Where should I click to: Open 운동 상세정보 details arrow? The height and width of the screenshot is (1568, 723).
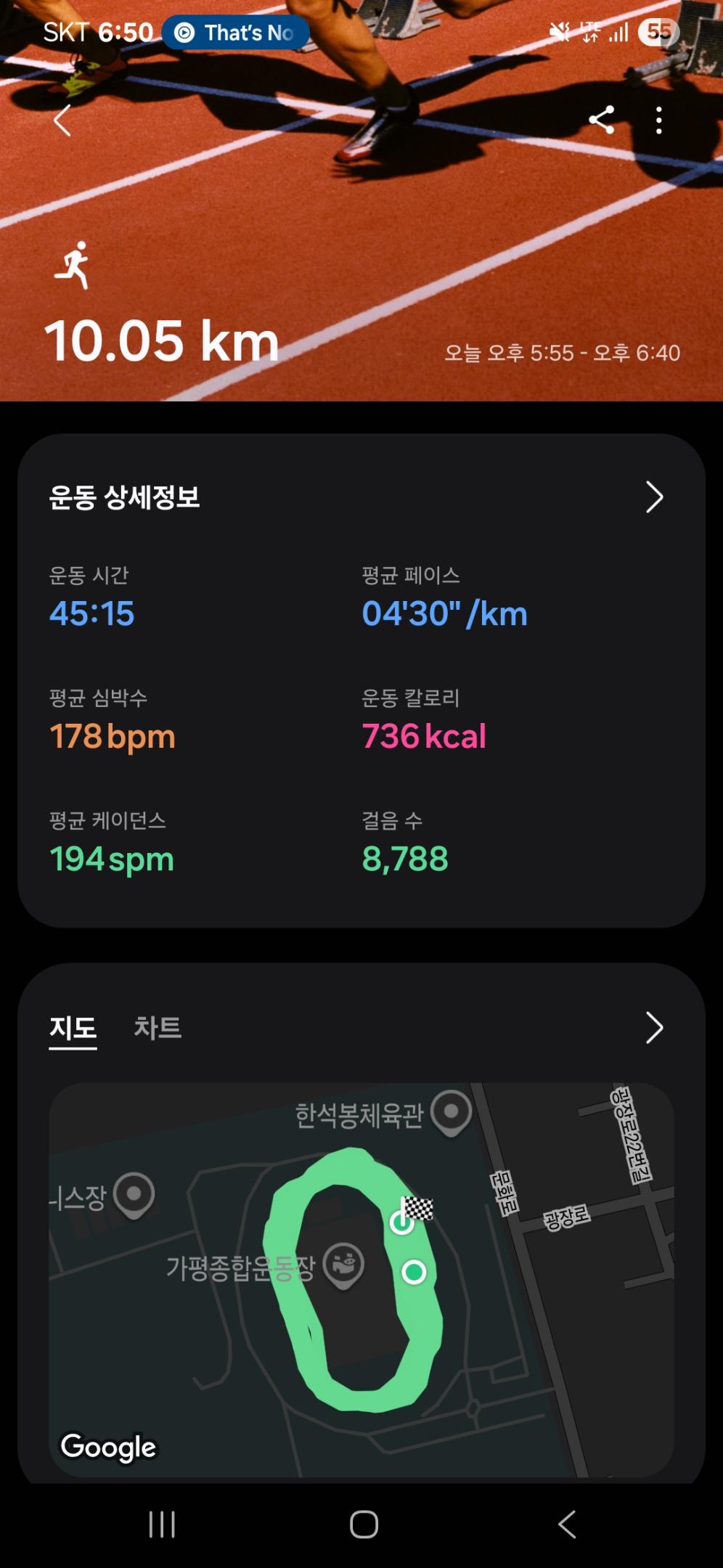pos(654,498)
